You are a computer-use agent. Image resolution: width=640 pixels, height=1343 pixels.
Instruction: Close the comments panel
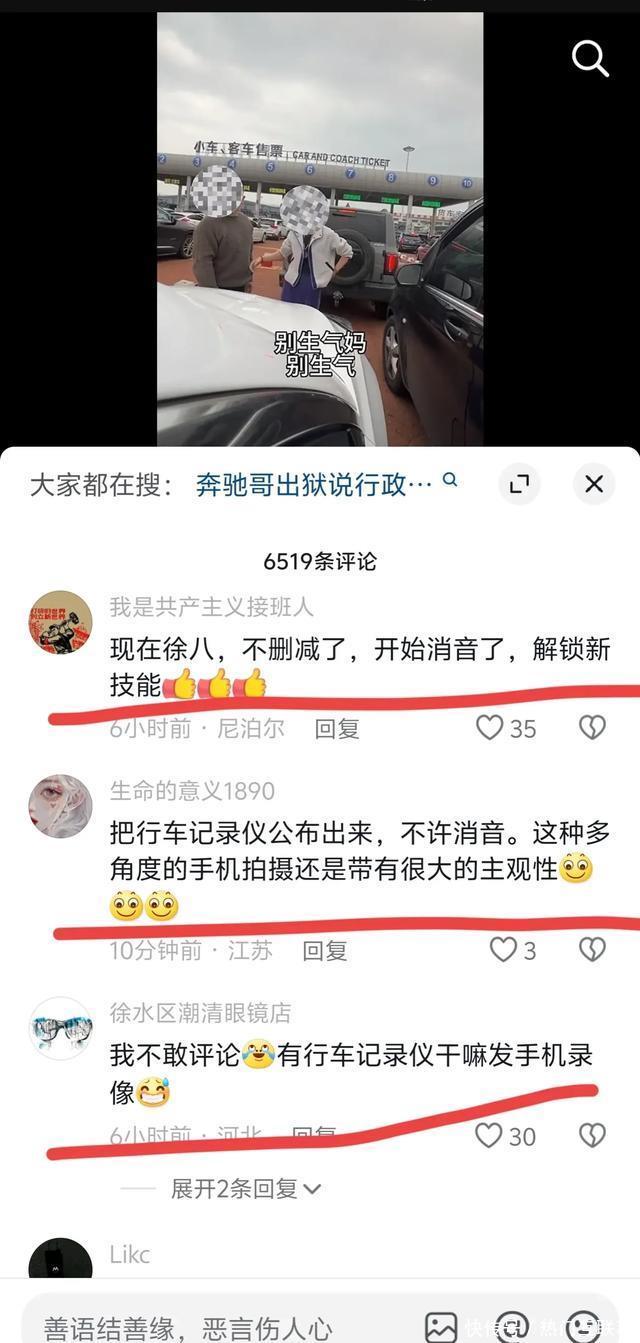[x=593, y=485]
